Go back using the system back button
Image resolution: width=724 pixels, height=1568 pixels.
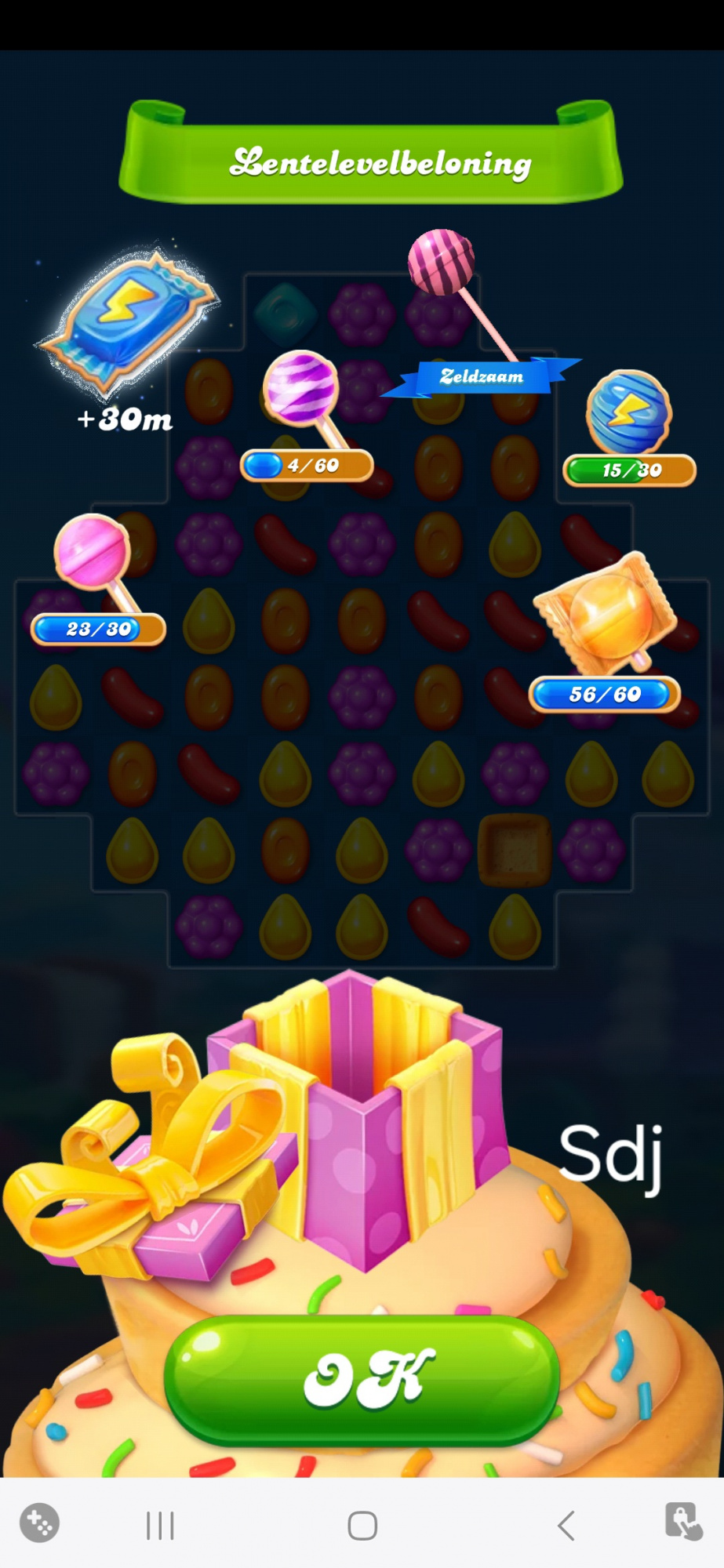[566, 1526]
